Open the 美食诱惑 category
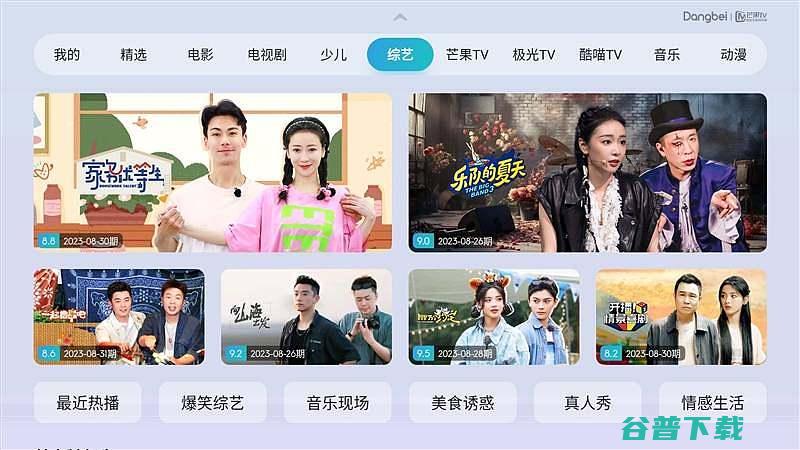The image size is (800, 450). 463,403
